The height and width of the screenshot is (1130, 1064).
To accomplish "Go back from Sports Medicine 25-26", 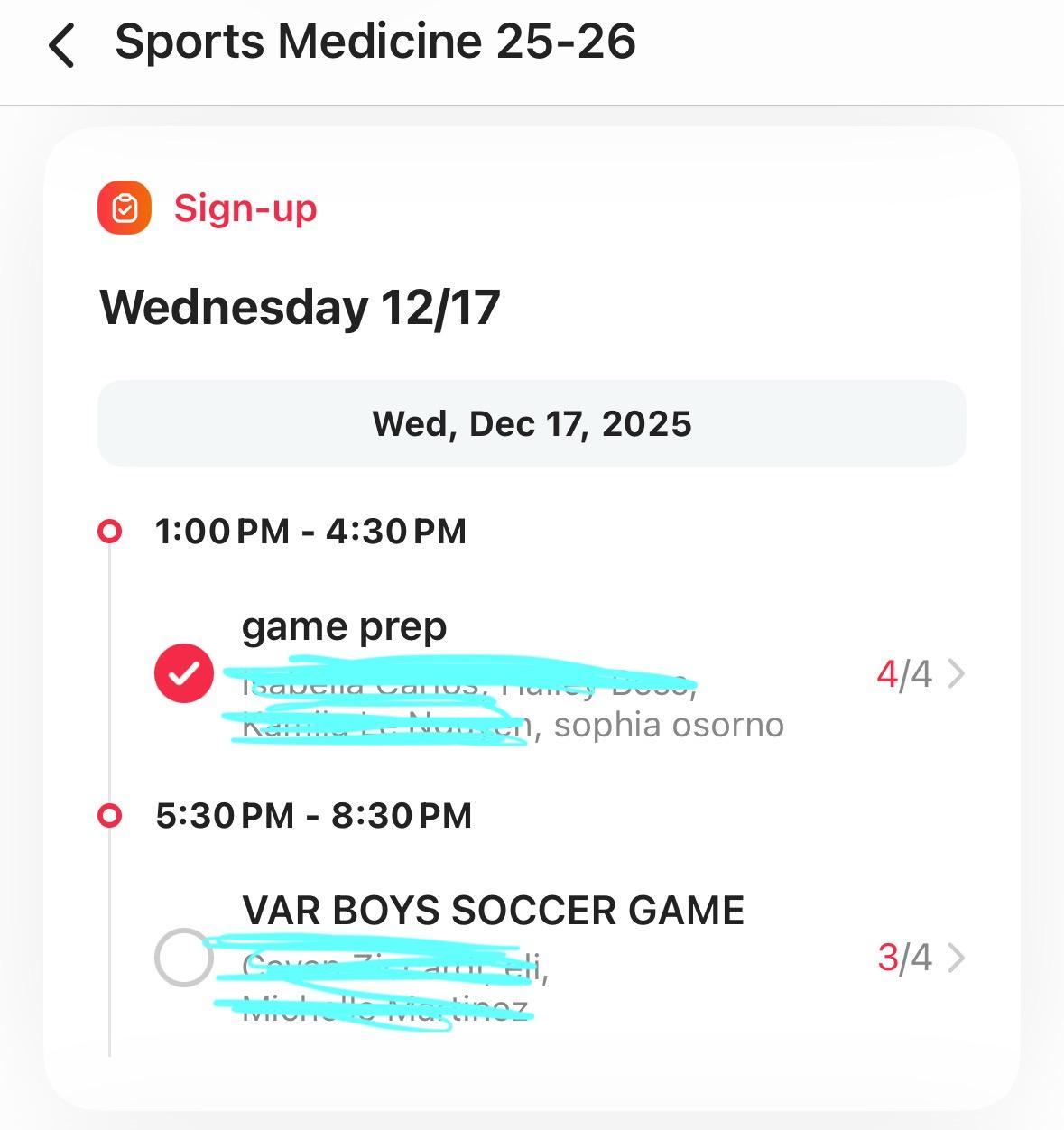I will click(61, 45).
